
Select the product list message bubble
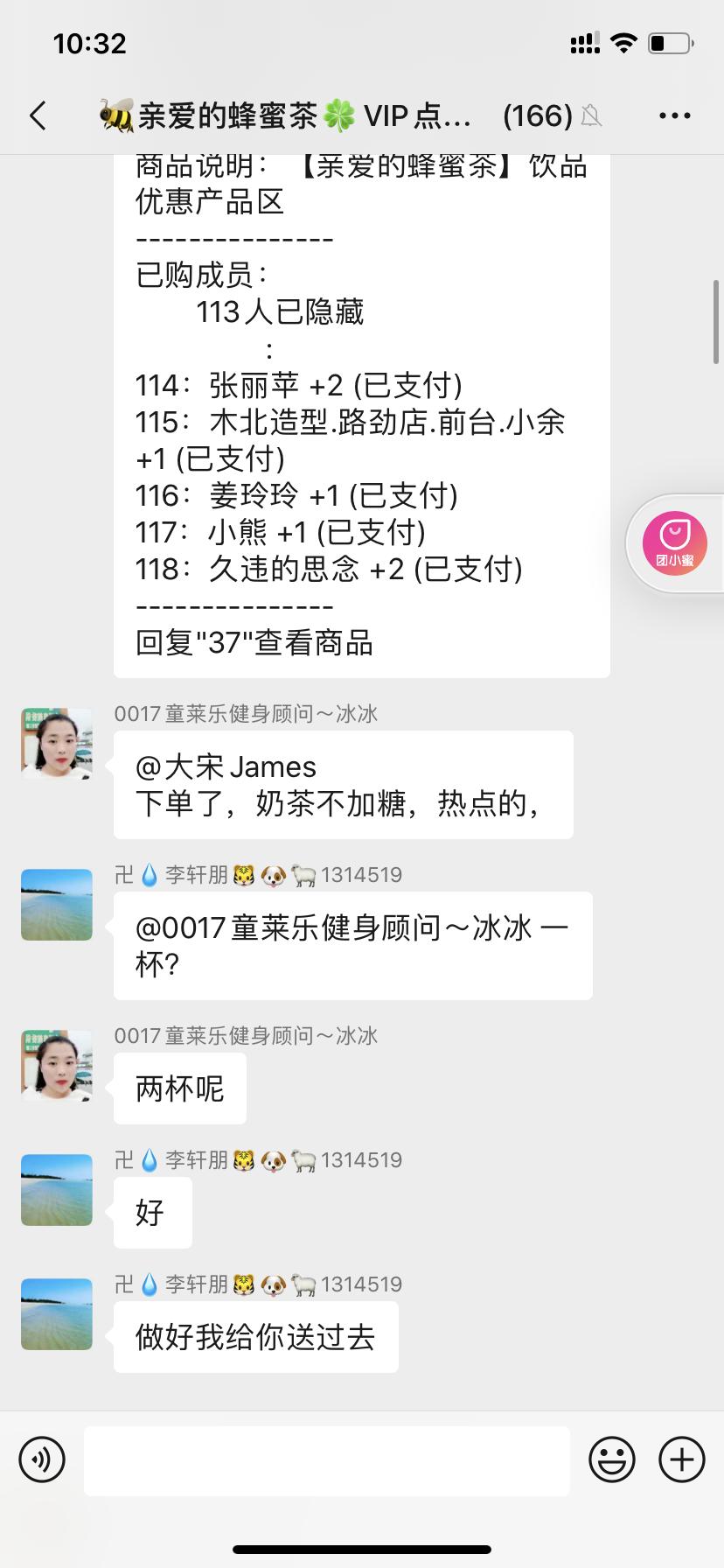point(361,411)
